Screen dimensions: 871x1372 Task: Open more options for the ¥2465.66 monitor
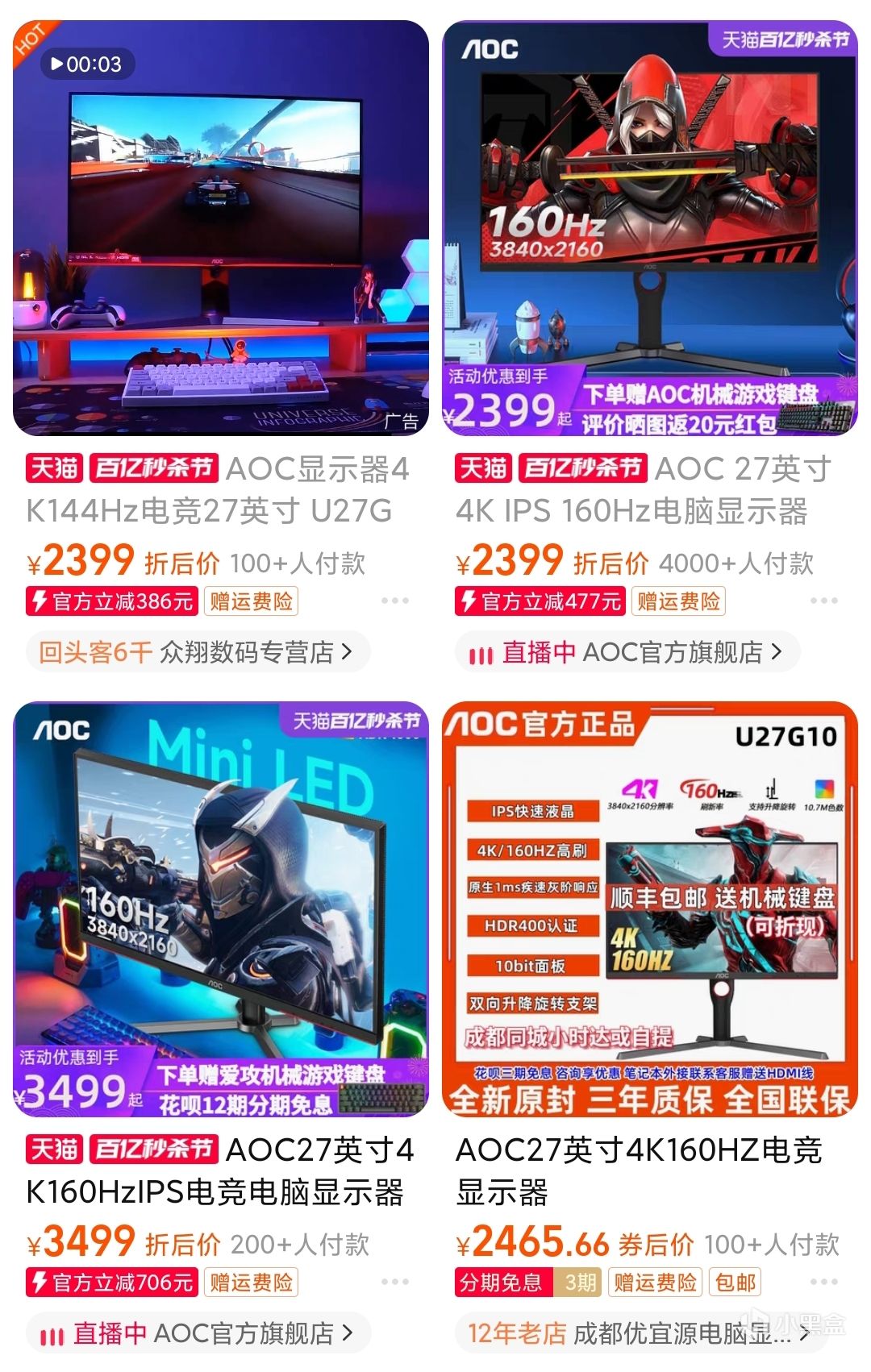(x=823, y=1283)
